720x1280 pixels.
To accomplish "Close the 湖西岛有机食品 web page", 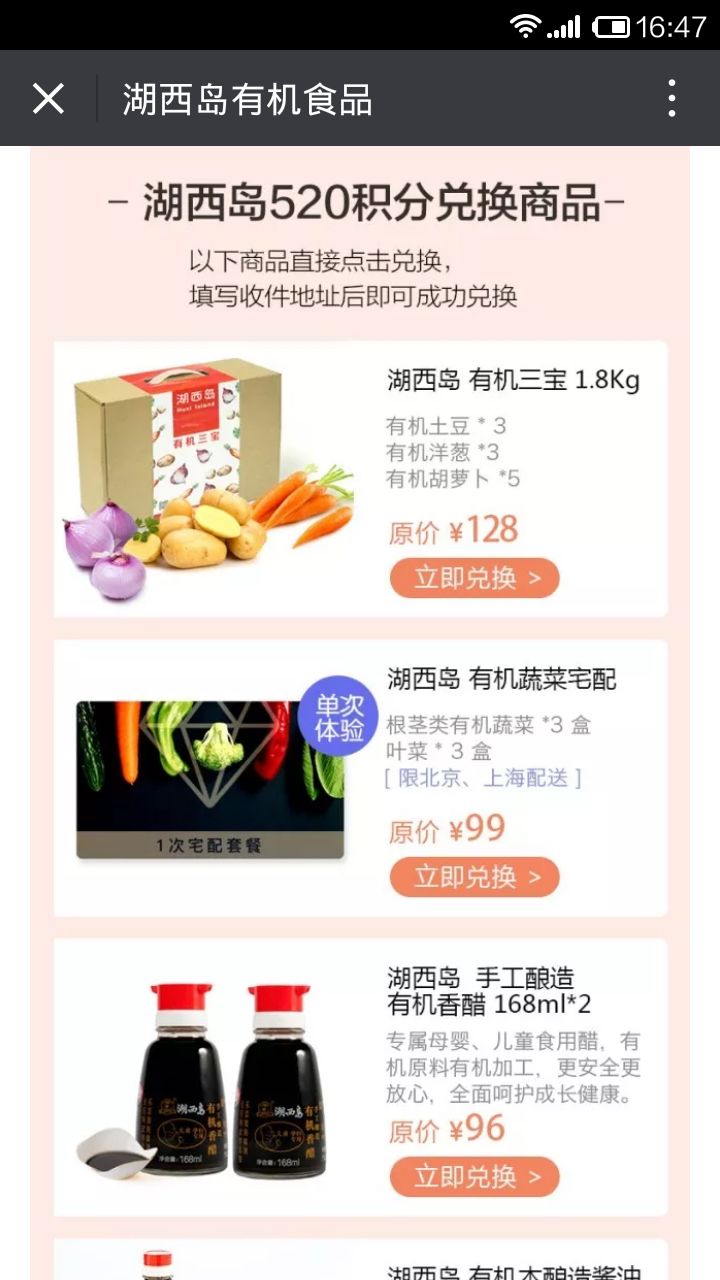I will (x=48, y=99).
